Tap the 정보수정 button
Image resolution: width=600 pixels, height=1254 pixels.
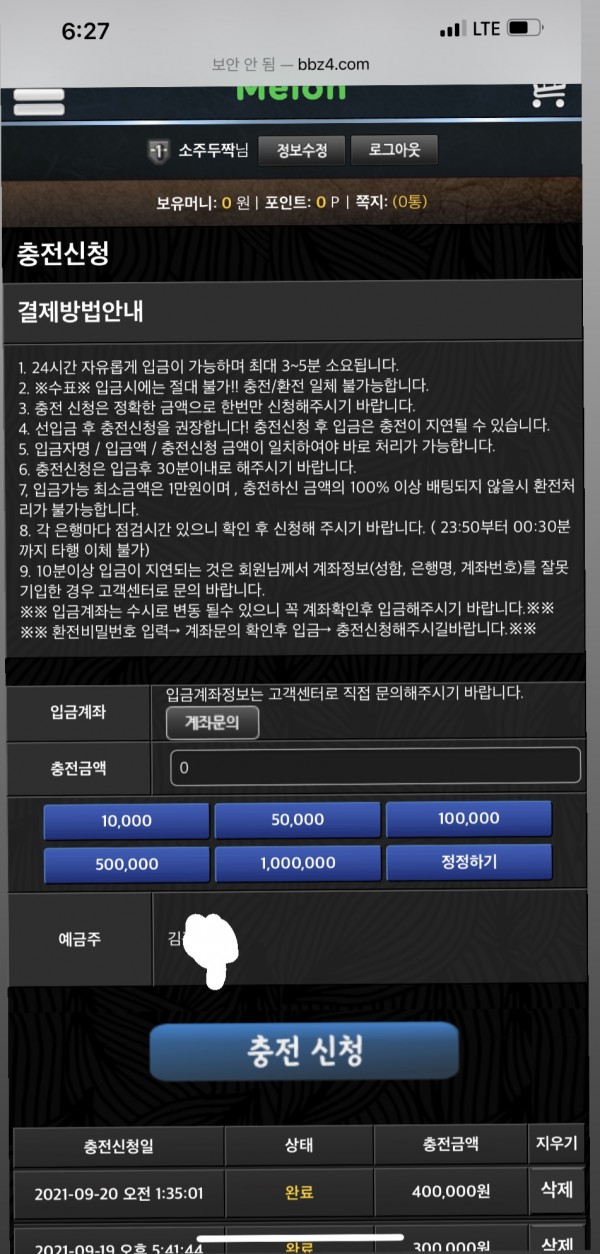click(x=301, y=151)
